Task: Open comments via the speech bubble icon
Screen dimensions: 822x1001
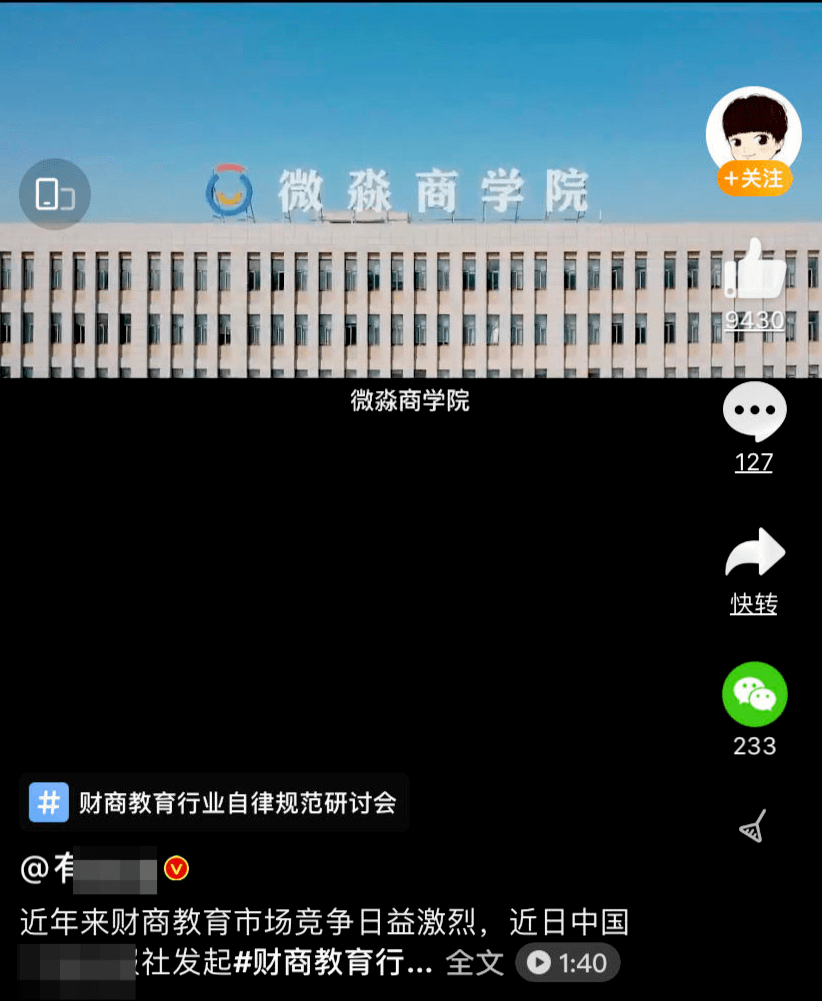Action: coord(754,412)
